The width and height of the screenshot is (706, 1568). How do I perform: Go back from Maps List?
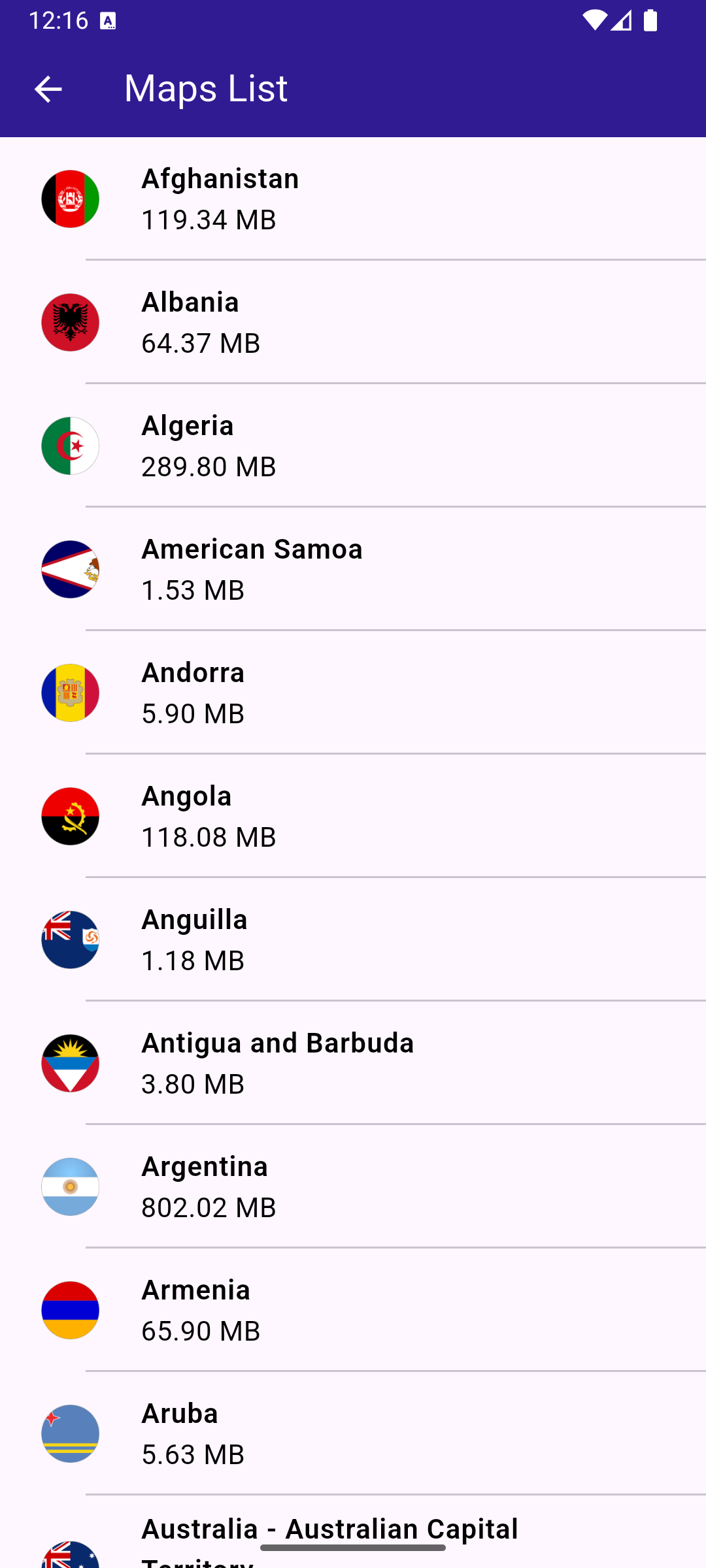48,89
